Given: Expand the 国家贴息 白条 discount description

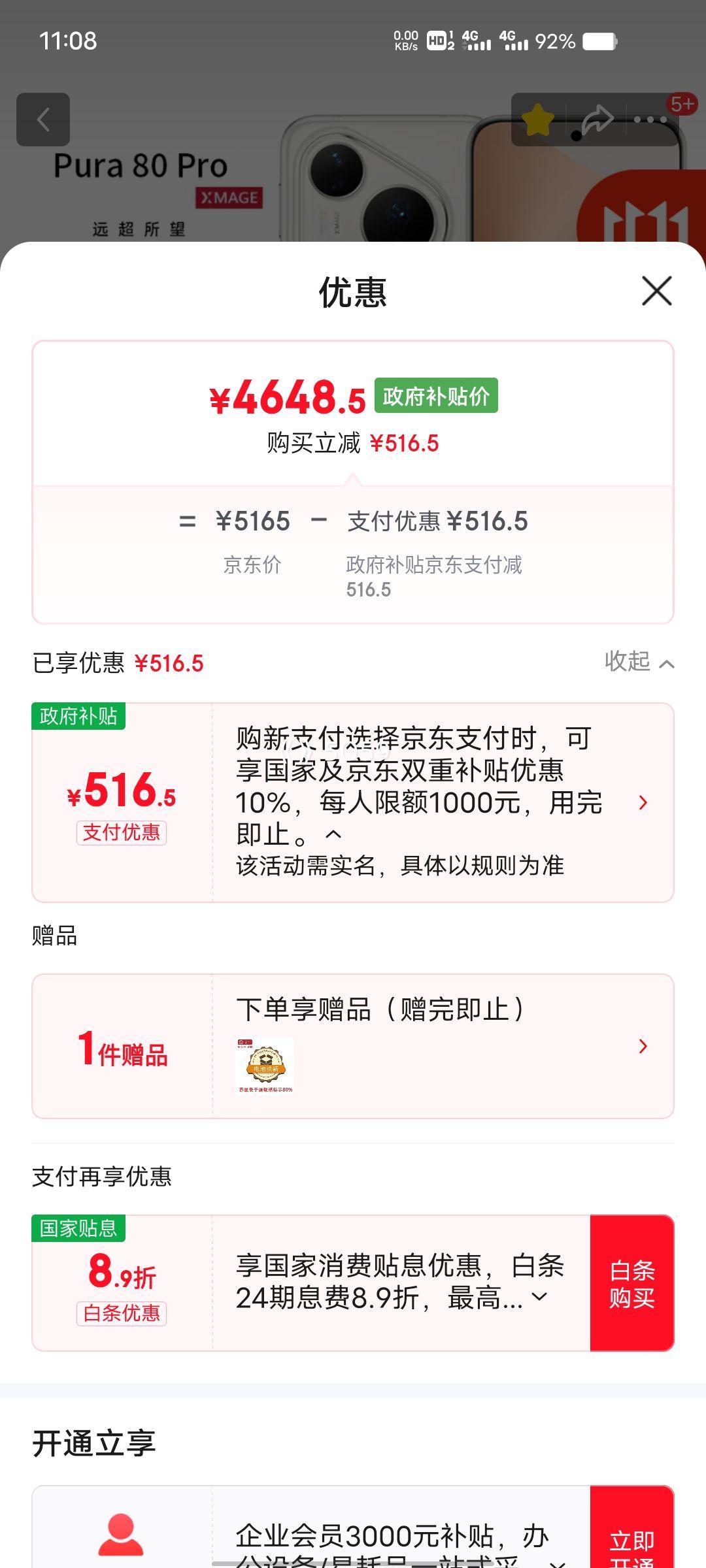Looking at the screenshot, I should coord(540,1296).
